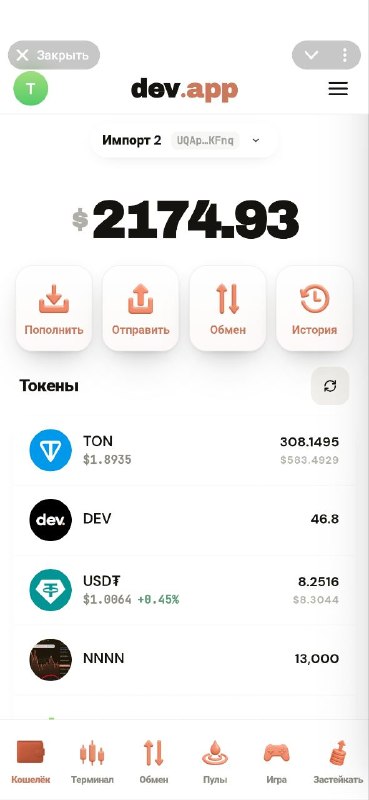
Task: Select the Обмен tab in bottom navigation
Action: point(154,761)
